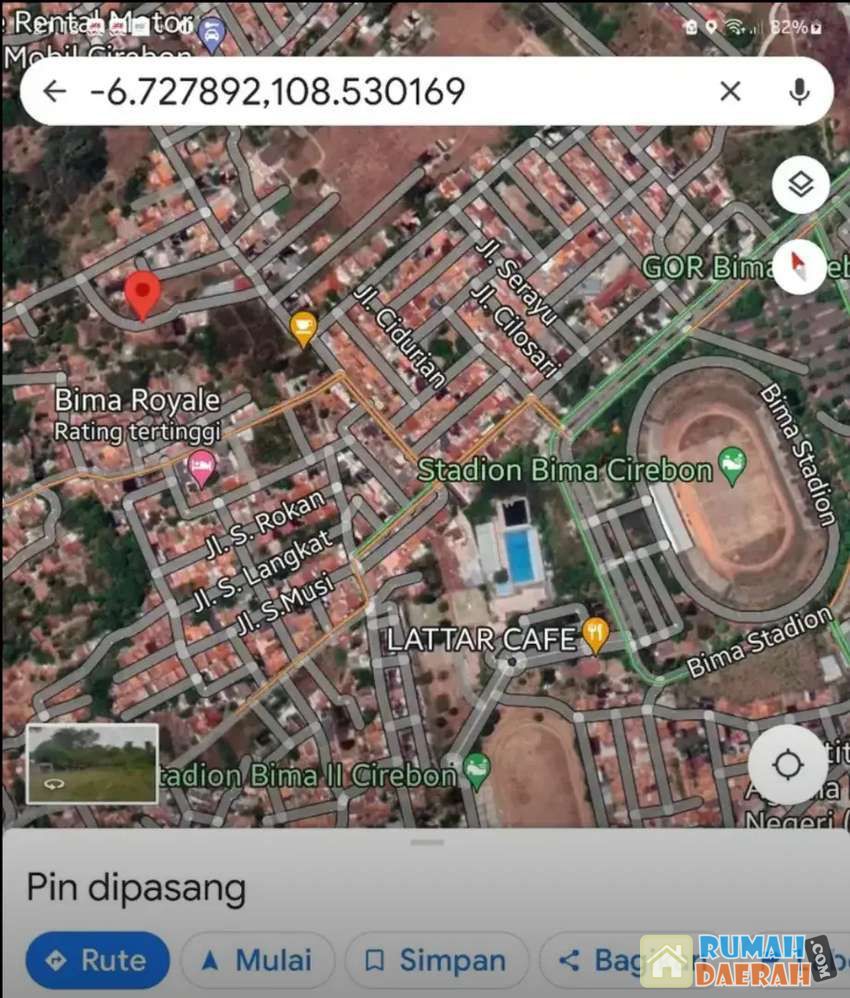Viewport: 850px width, 998px height.
Task: Start navigation with the Mulai button
Action: click(257, 959)
